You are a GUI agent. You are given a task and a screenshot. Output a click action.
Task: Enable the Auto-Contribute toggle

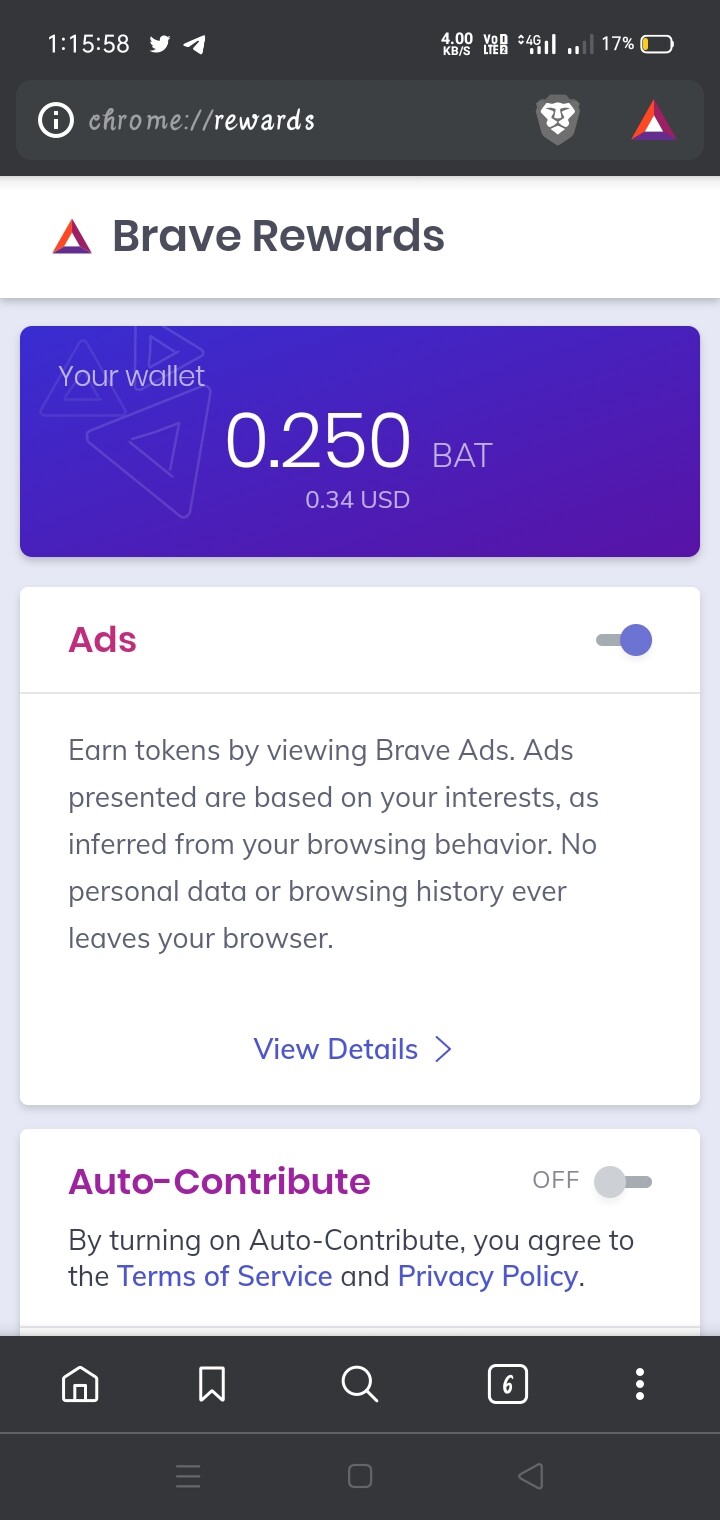coord(624,1182)
